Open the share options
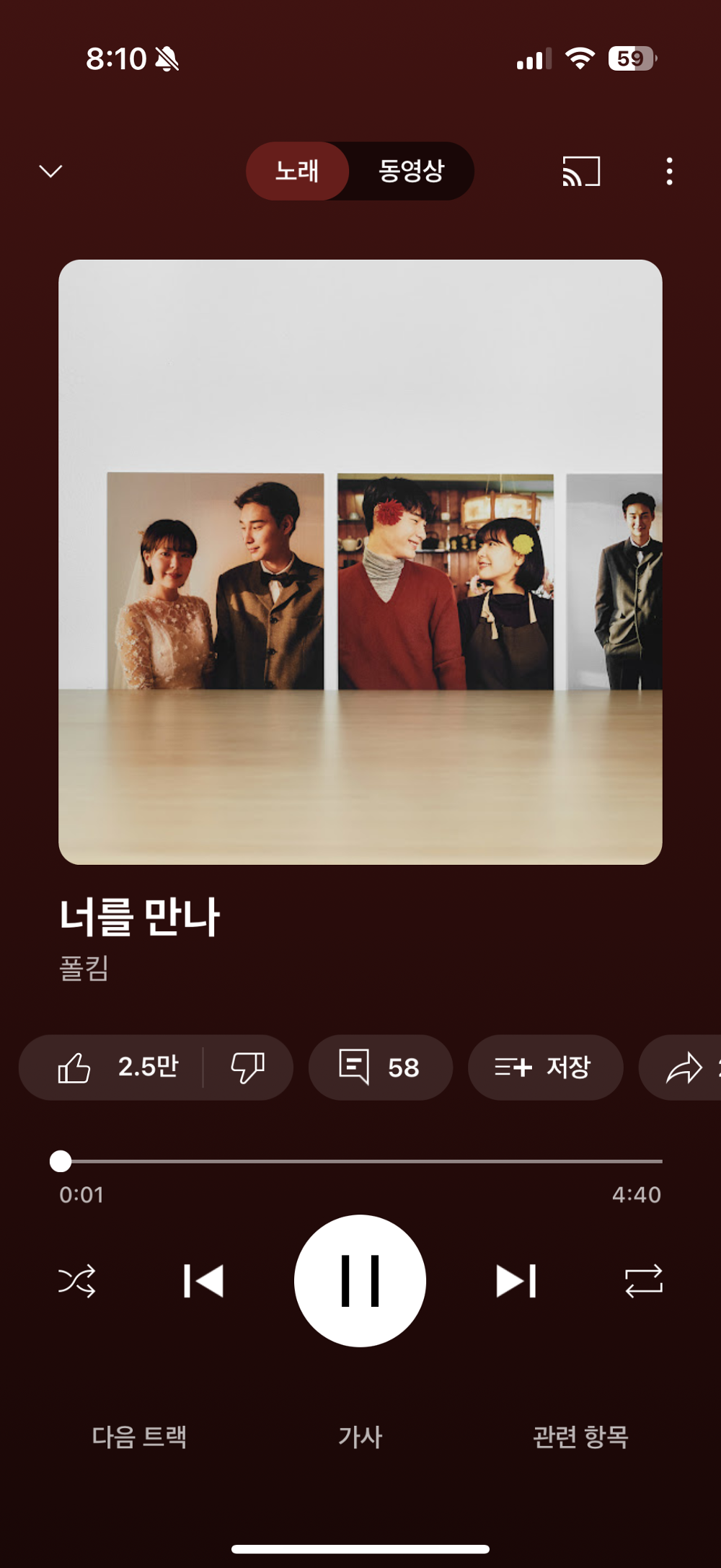721x1568 pixels. (685, 1067)
